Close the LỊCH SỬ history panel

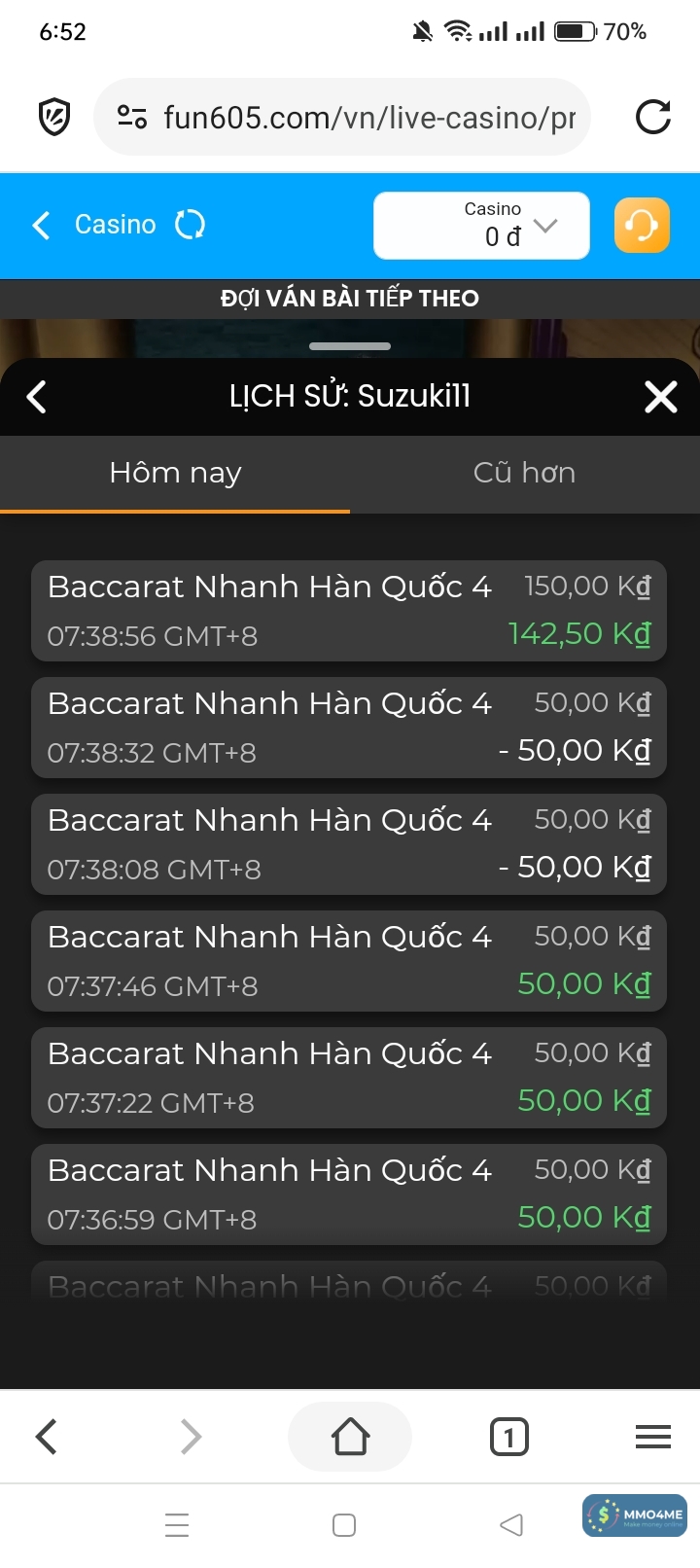pyautogui.click(x=660, y=396)
